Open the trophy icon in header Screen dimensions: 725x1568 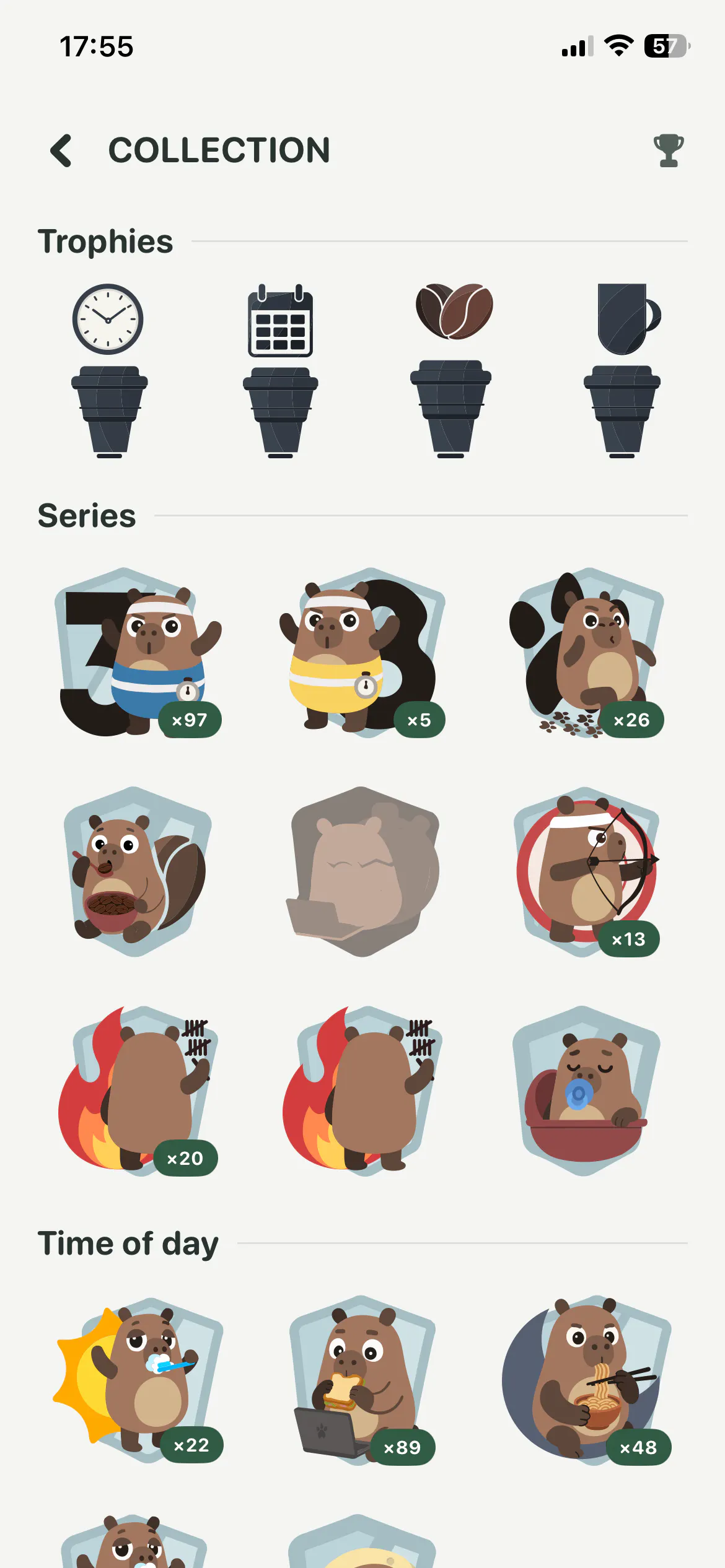point(669,150)
